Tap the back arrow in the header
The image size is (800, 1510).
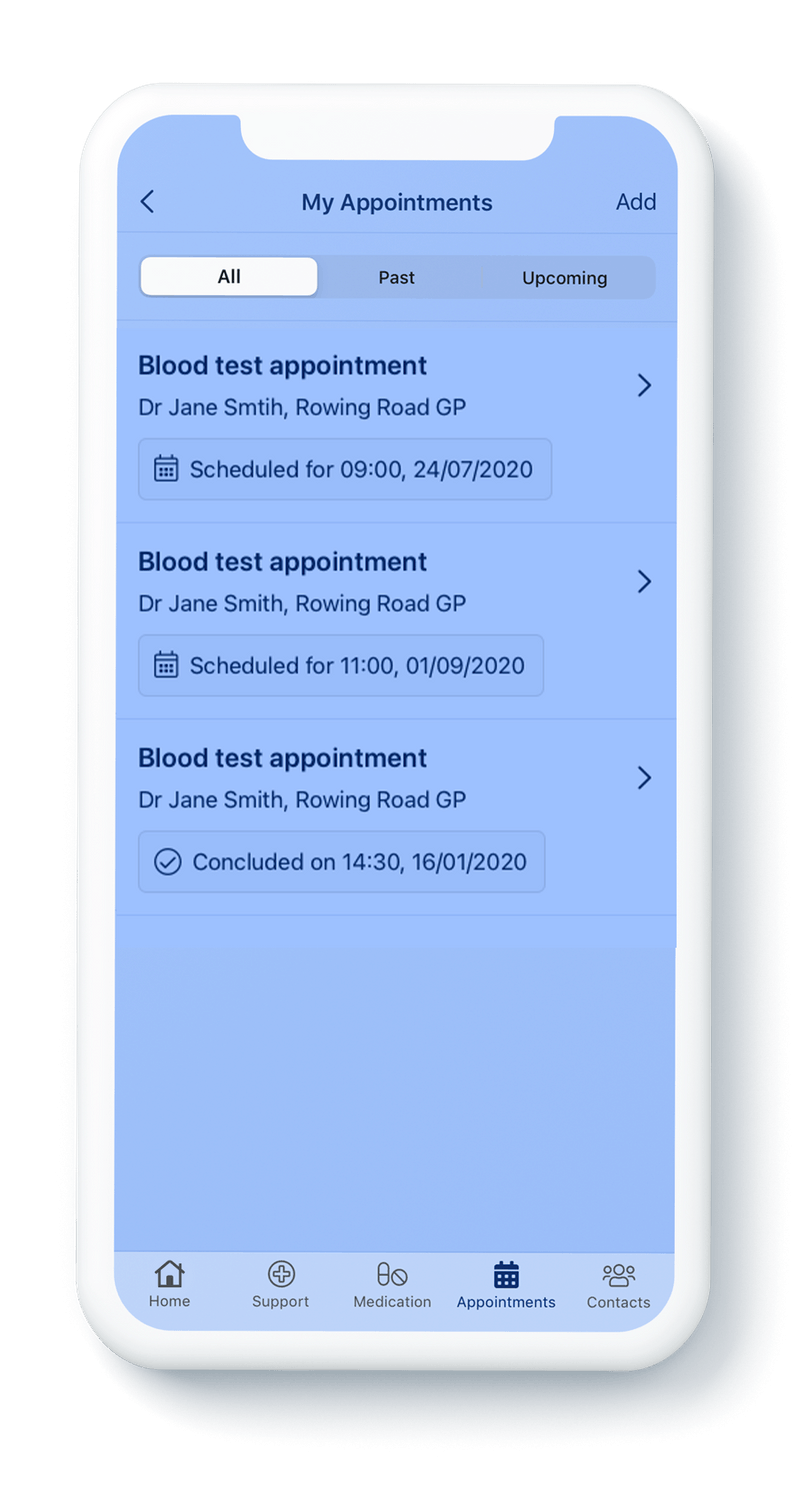point(147,201)
